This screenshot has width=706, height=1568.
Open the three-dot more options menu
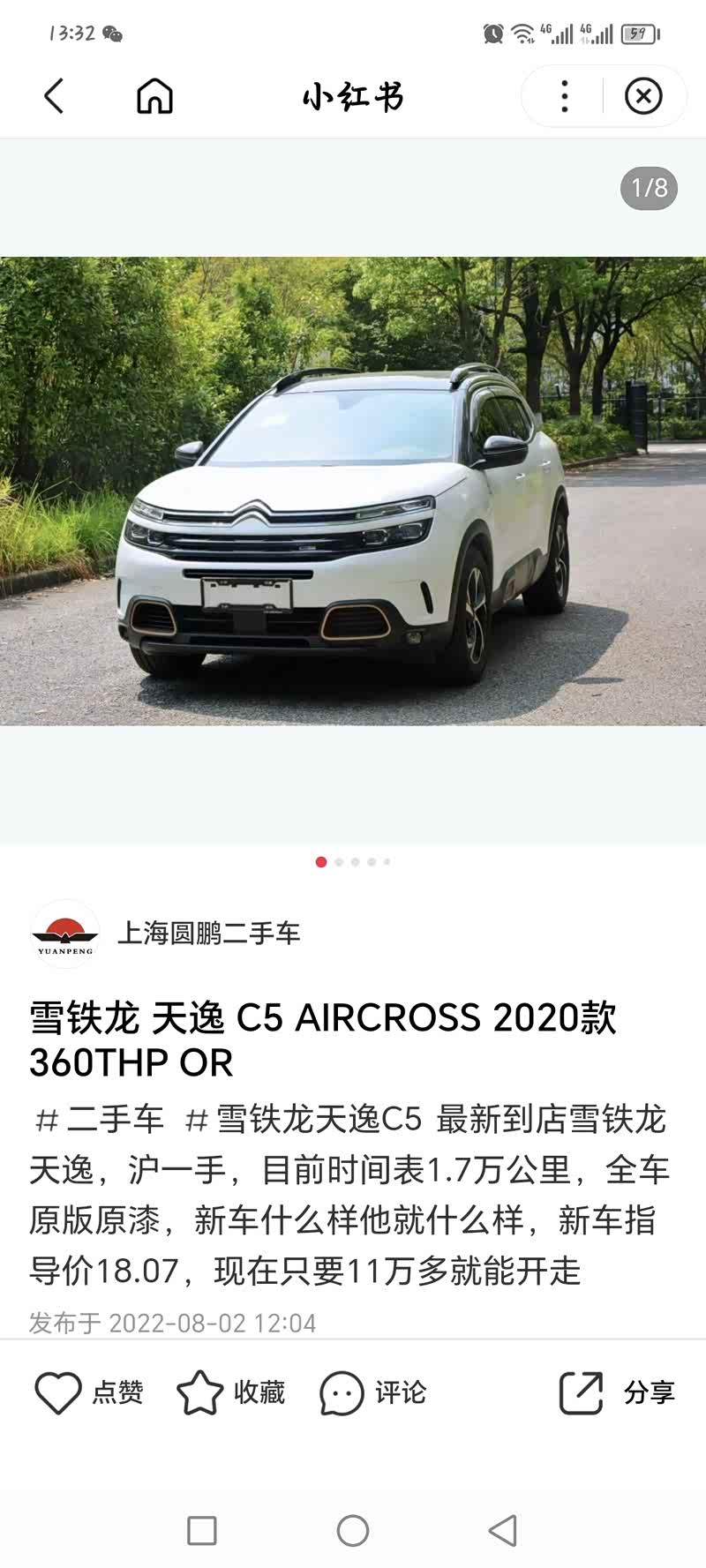point(565,96)
